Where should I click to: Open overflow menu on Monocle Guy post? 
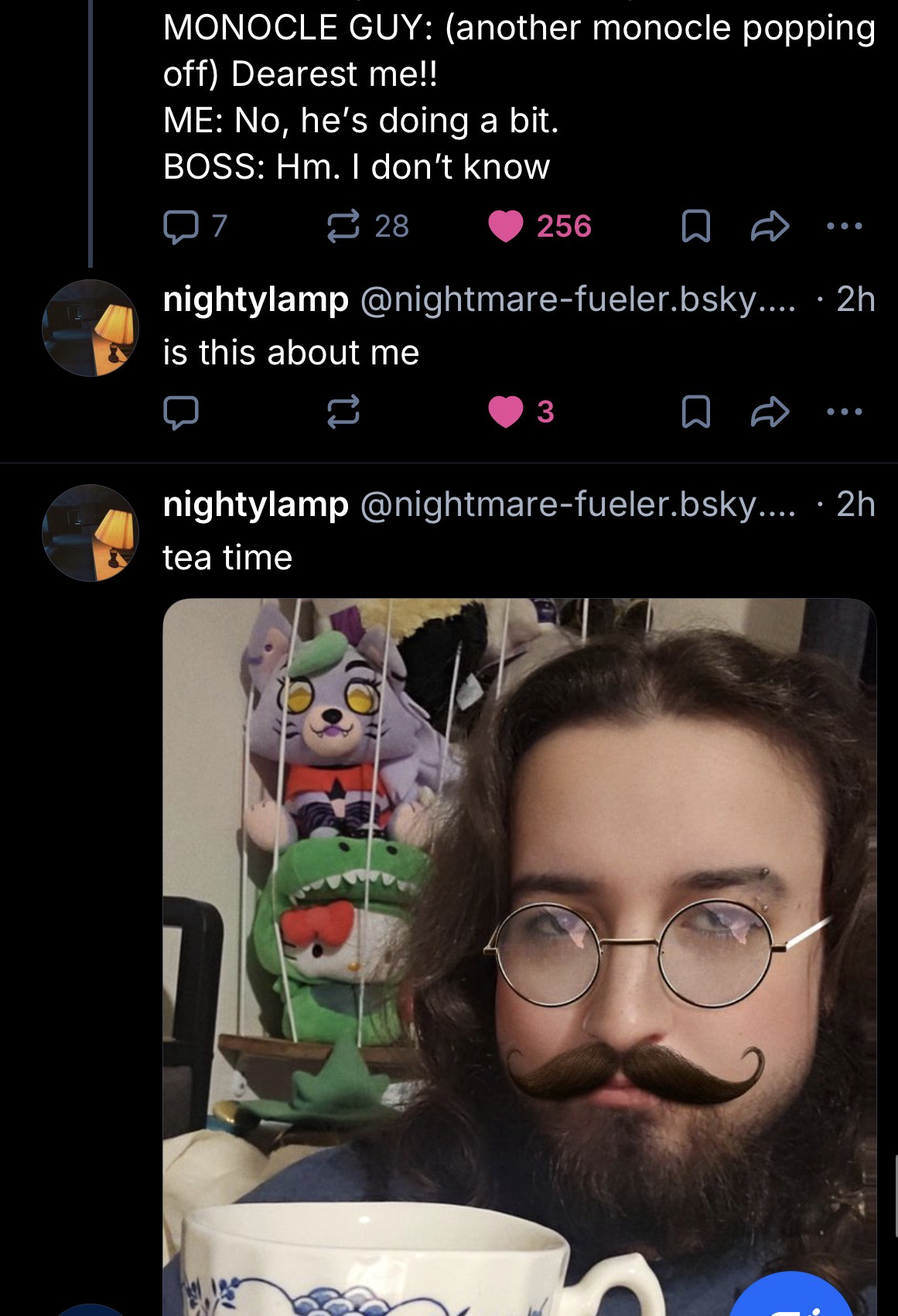click(x=845, y=226)
